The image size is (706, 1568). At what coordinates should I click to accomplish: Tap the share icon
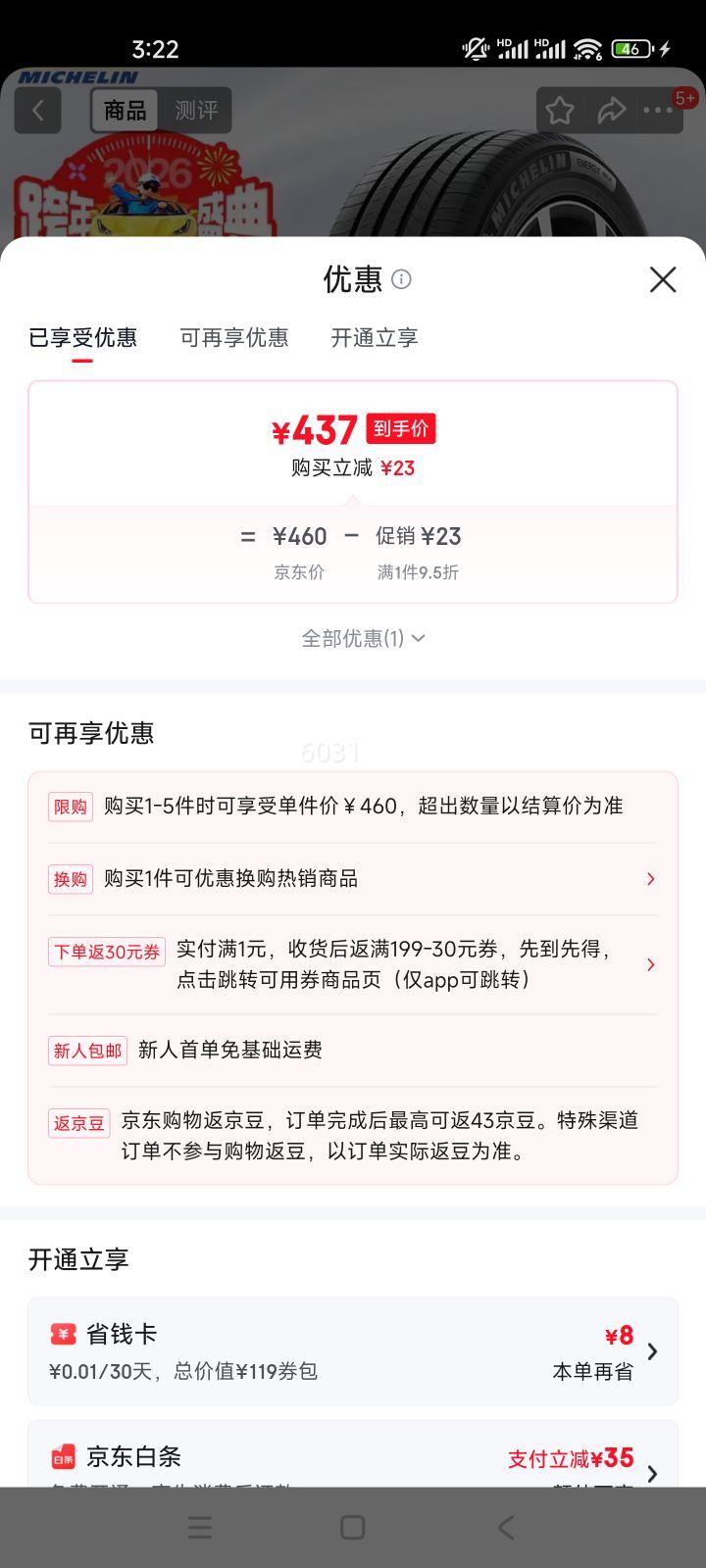611,111
